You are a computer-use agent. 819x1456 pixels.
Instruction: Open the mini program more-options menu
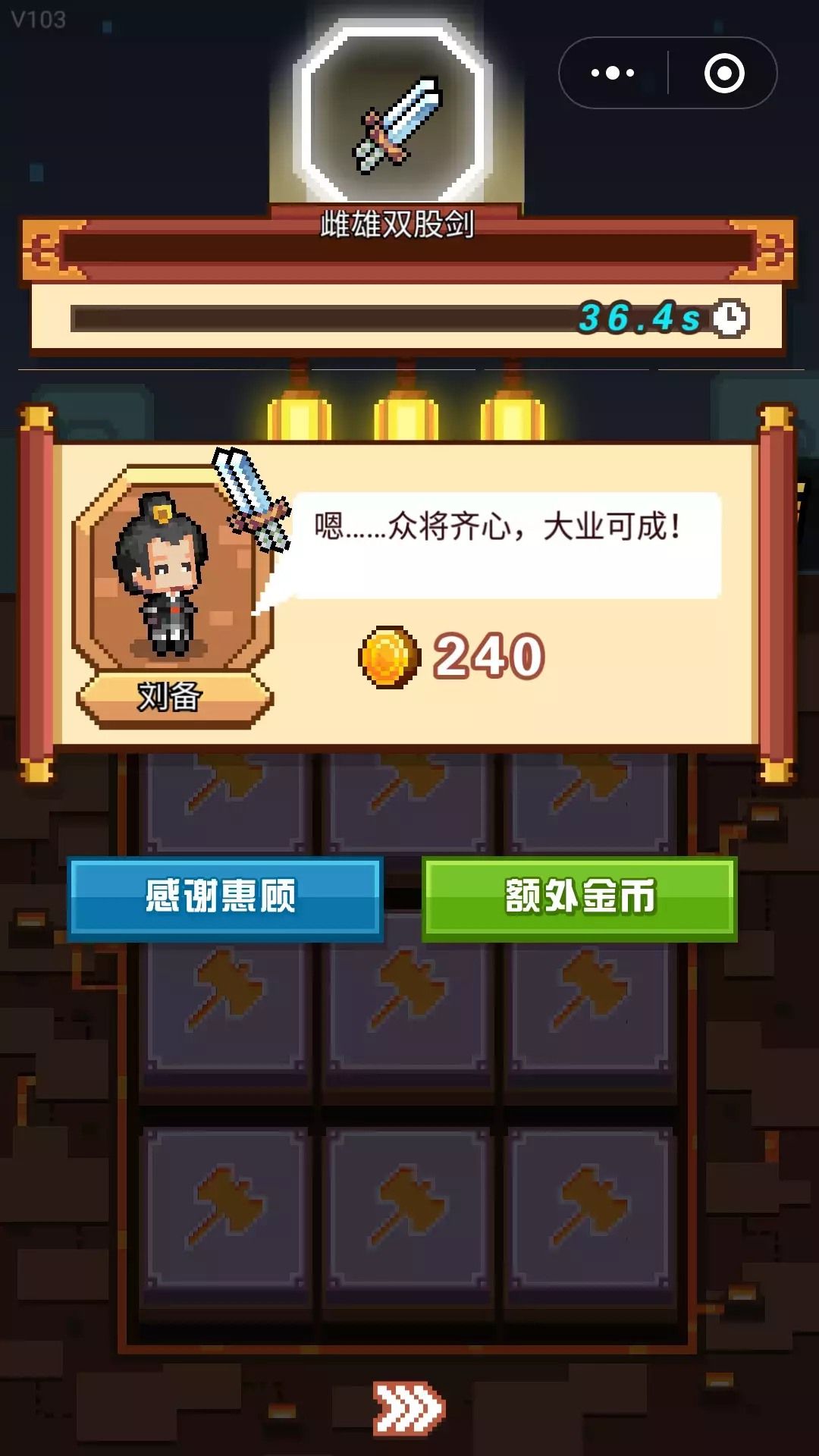pos(613,74)
